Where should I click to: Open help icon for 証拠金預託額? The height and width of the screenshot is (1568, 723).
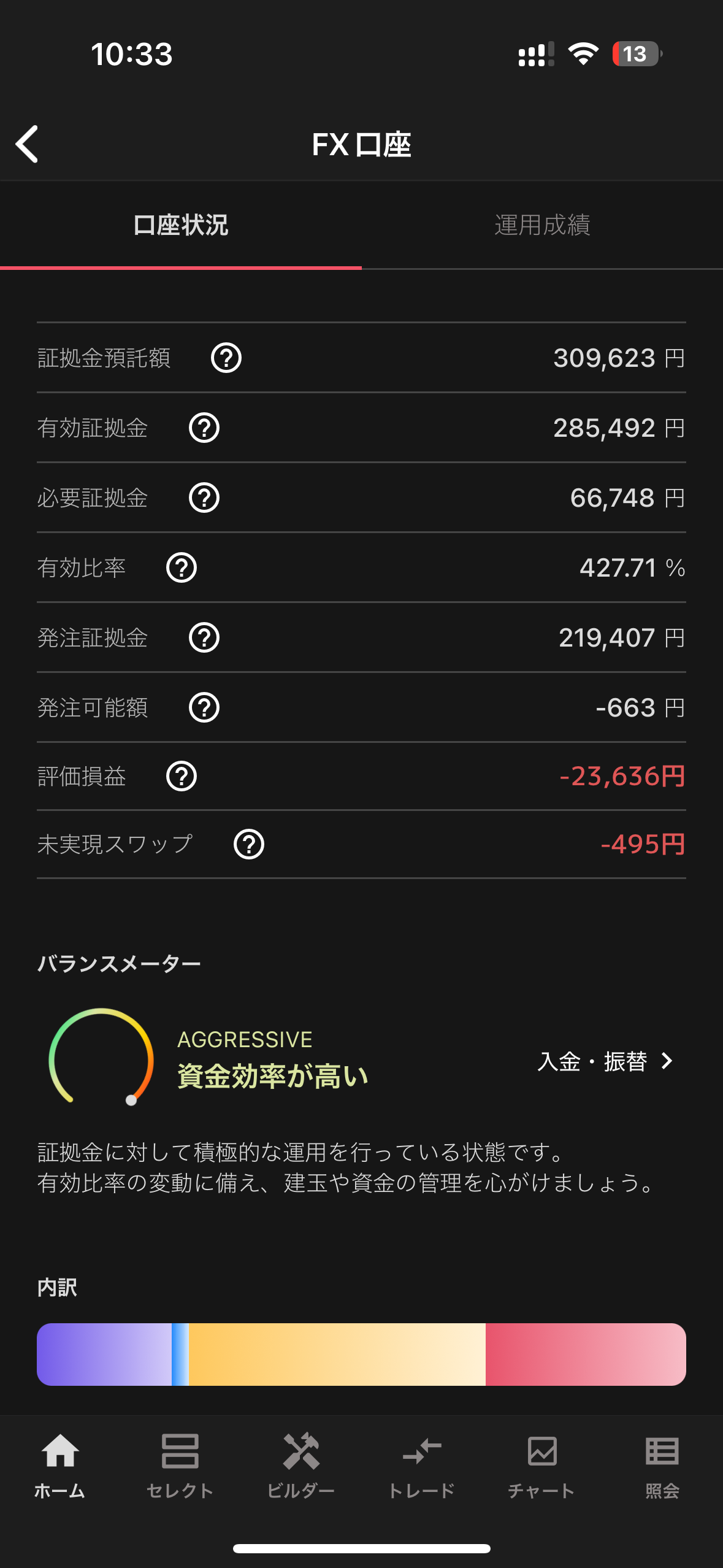tap(226, 358)
